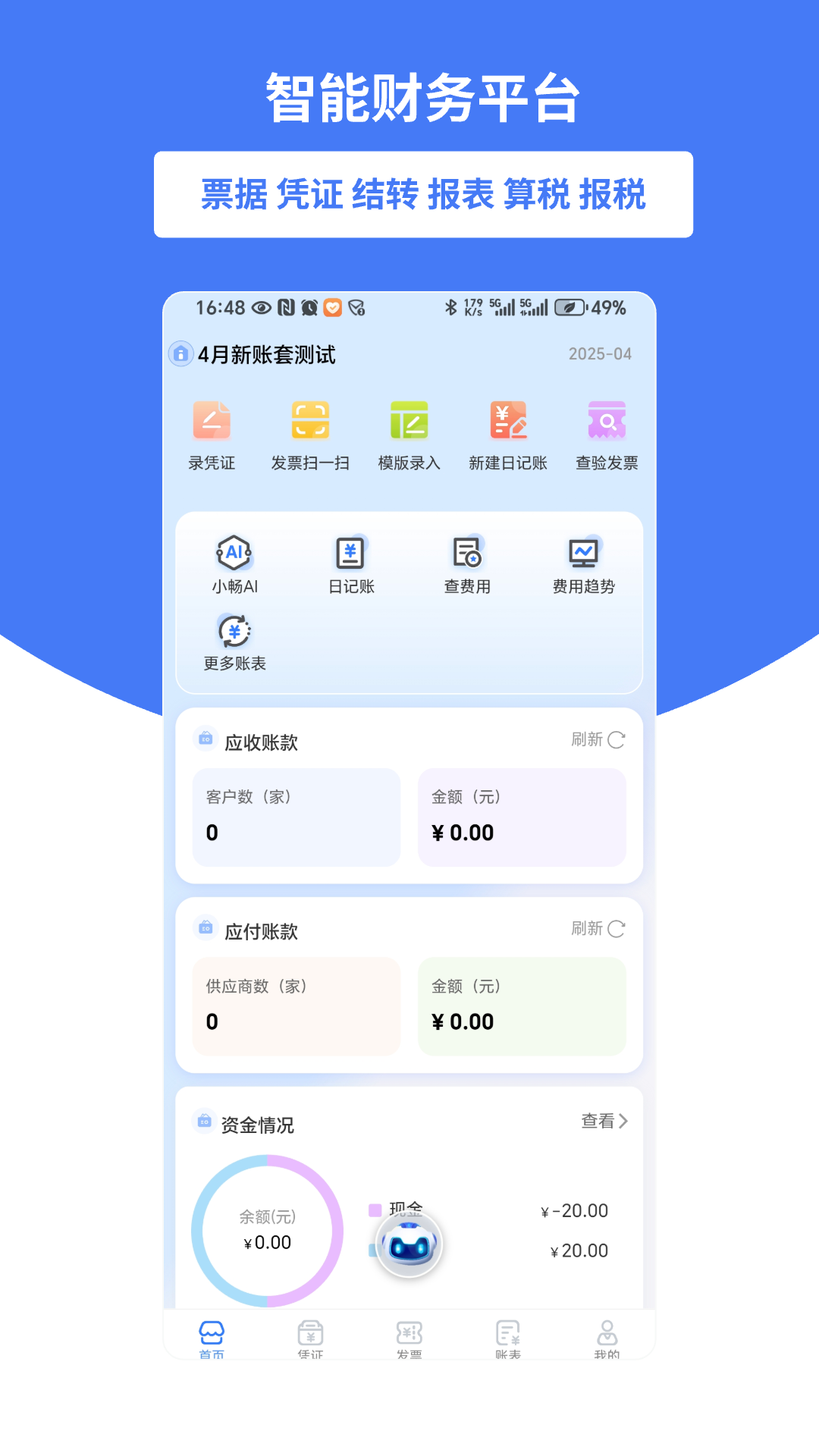Screen dimensions: 819x1456
Task: Open the 录凭证 voucher entry icon
Action: [x=212, y=432]
